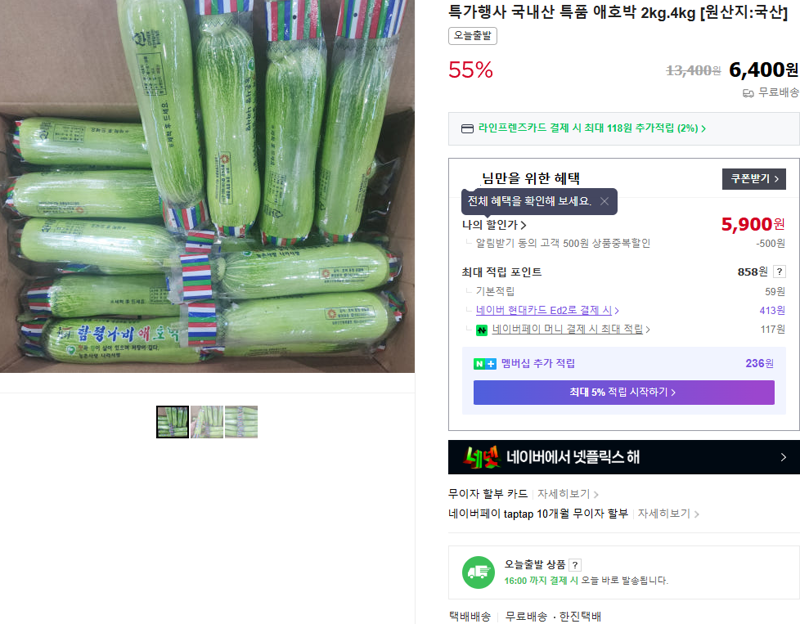Tap the 쿠폰받기 coupon button
Screen dimensions: 800x624
tap(753, 179)
